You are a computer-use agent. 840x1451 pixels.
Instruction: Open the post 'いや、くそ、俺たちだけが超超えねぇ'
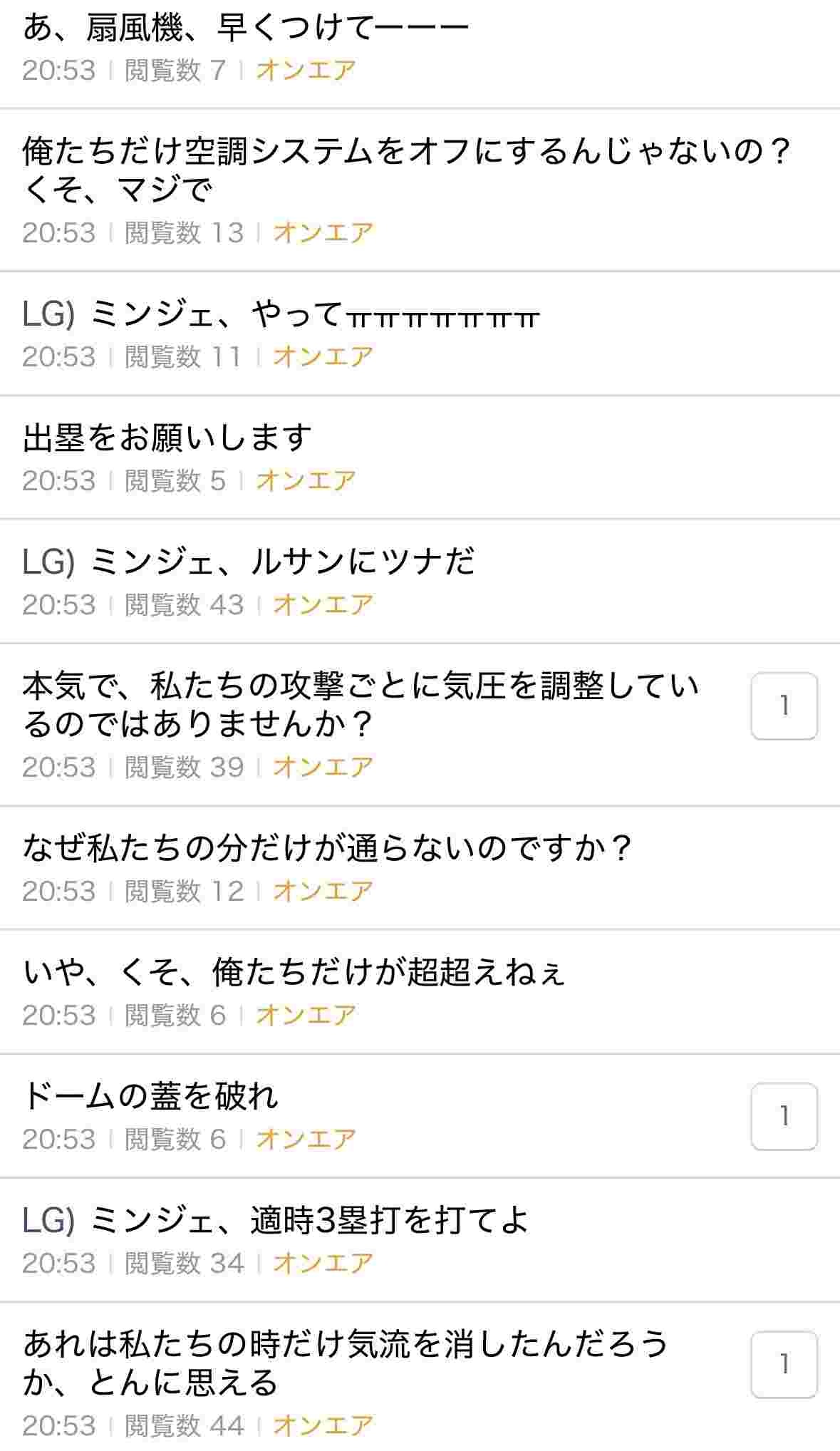[x=294, y=972]
